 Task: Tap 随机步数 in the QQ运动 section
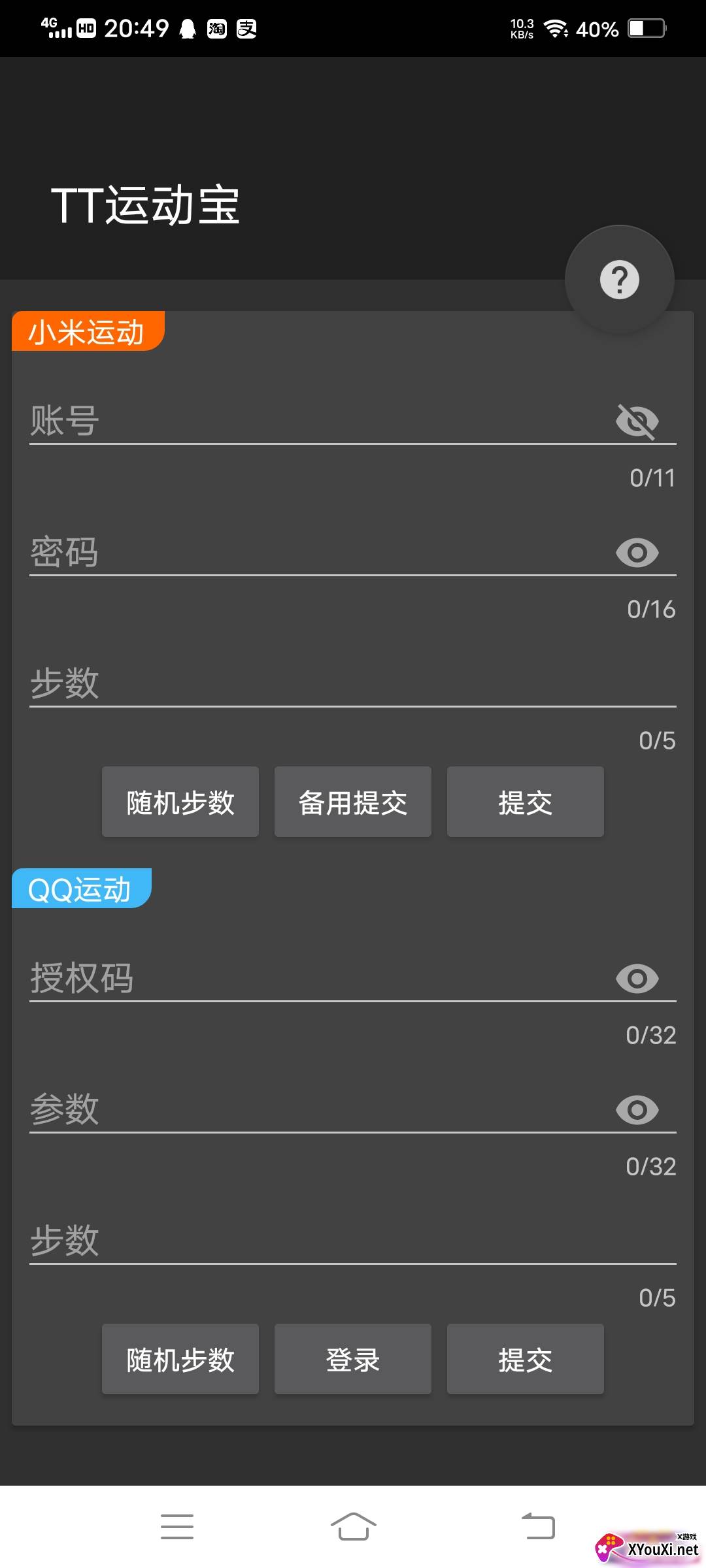click(x=180, y=1359)
